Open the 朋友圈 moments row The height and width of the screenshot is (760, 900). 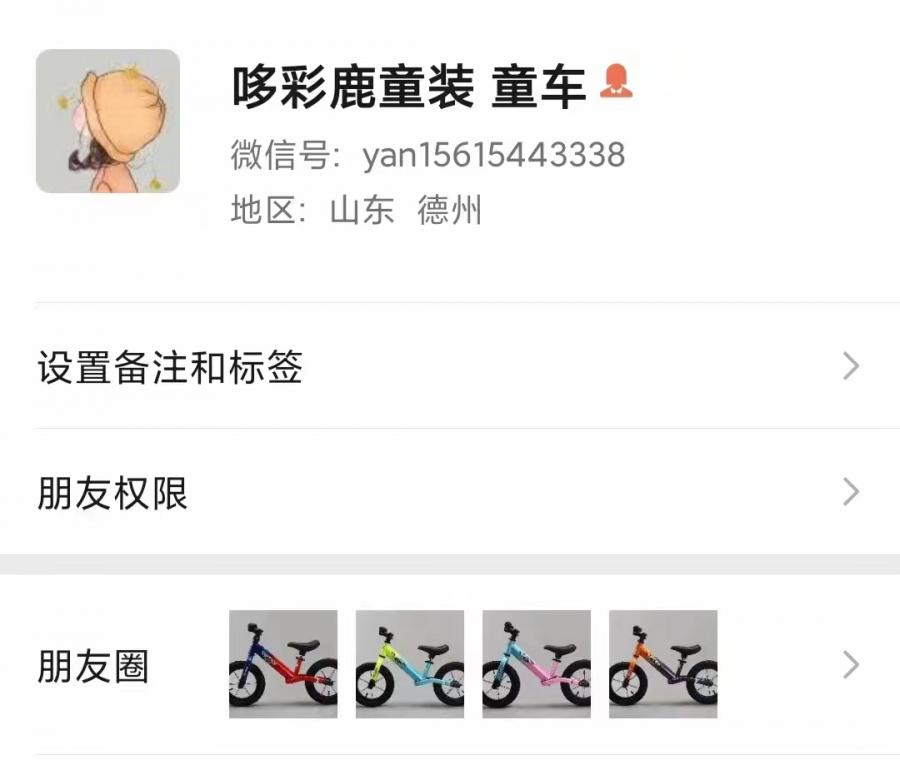click(450, 665)
